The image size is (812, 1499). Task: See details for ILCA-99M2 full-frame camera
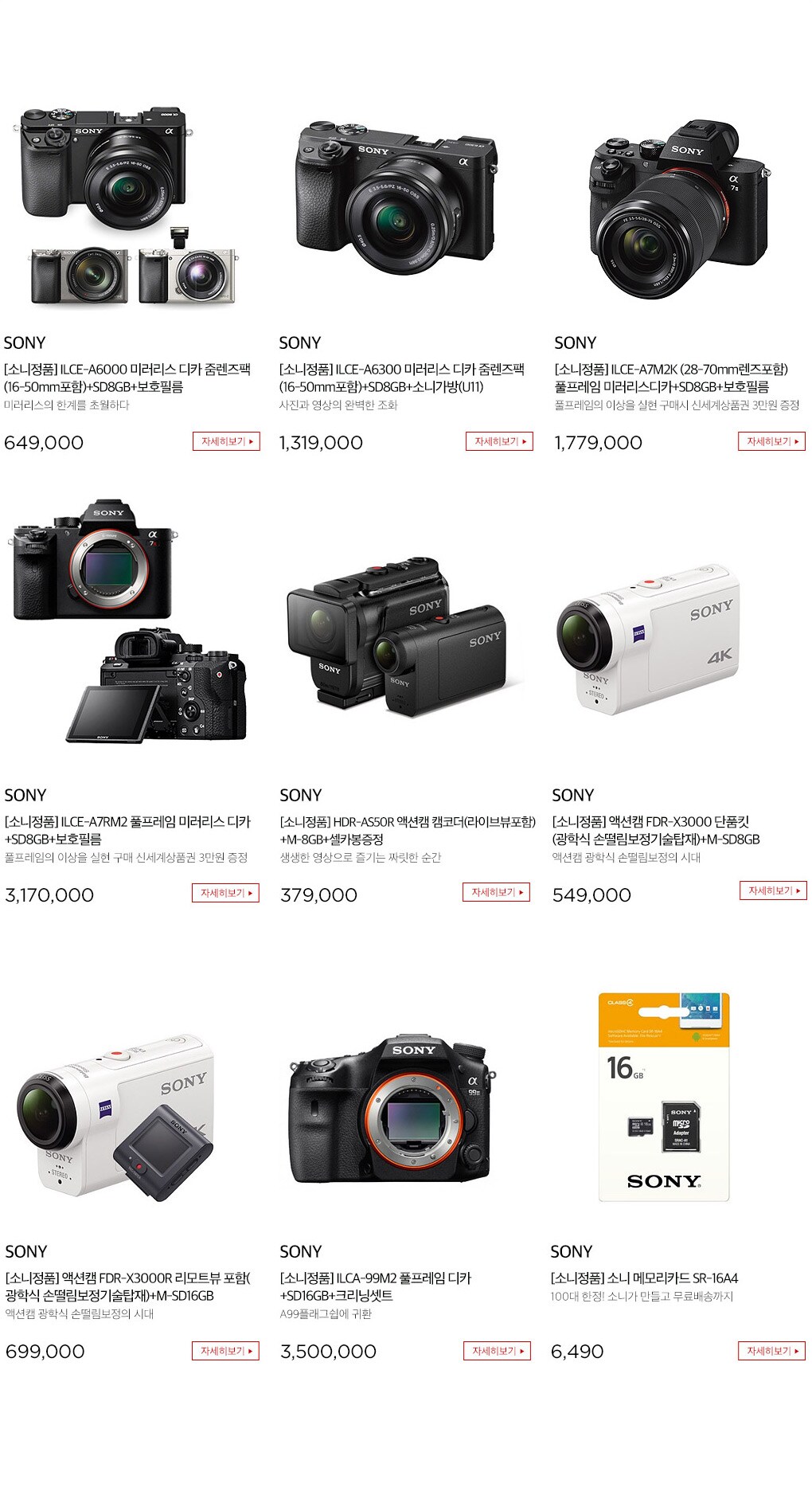point(497,1351)
